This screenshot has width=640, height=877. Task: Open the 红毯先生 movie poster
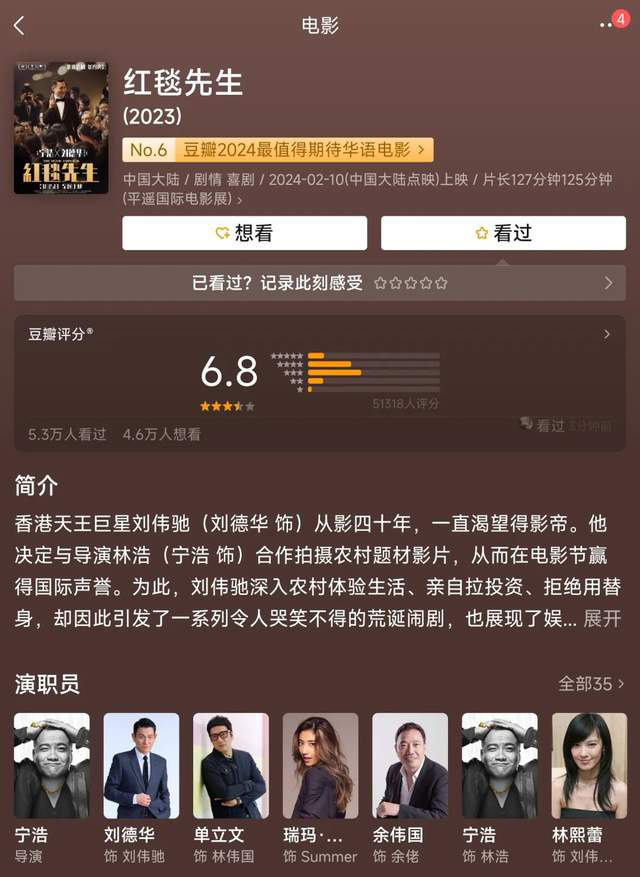pos(61,128)
